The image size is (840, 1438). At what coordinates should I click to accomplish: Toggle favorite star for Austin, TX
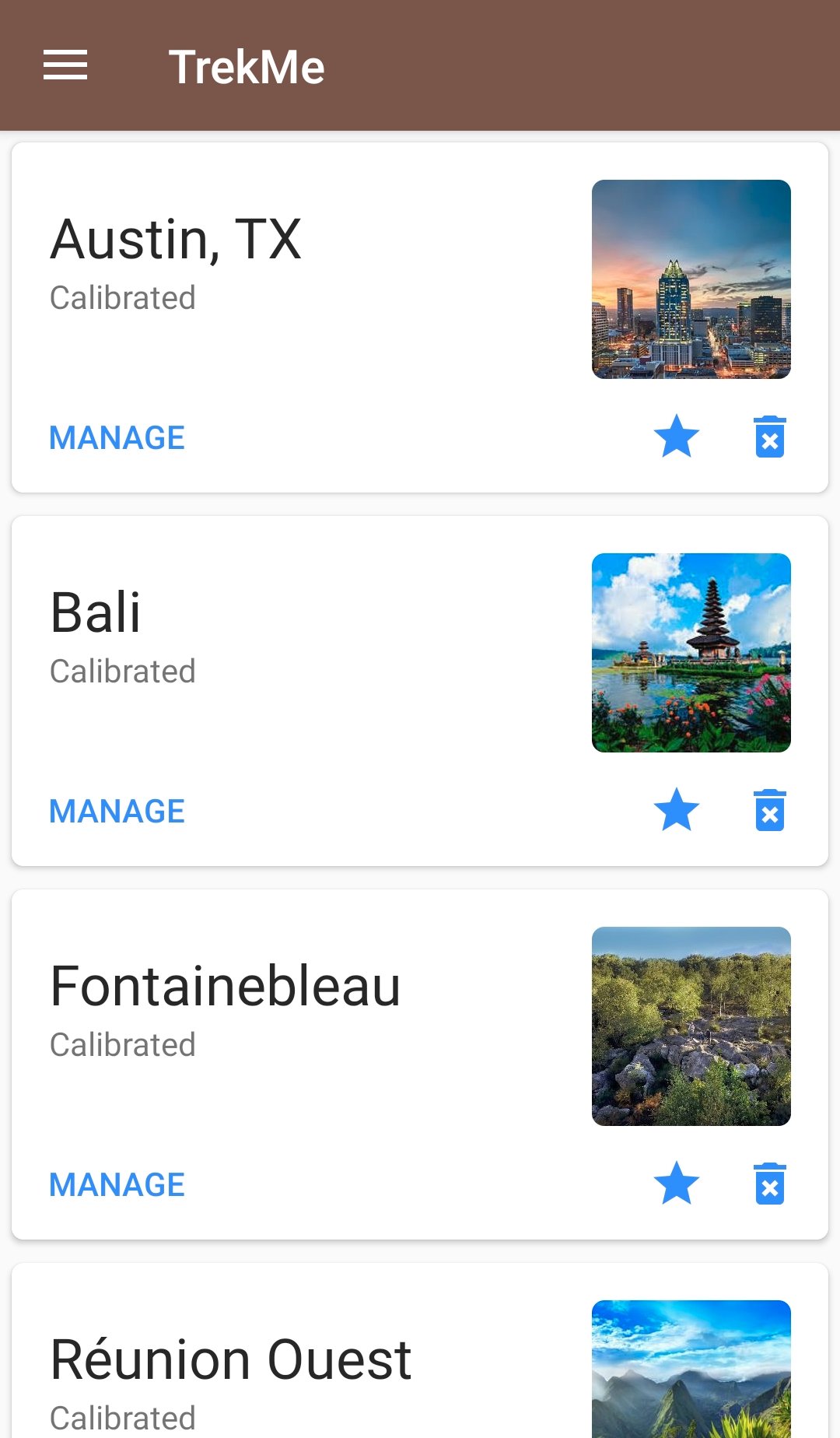(676, 437)
